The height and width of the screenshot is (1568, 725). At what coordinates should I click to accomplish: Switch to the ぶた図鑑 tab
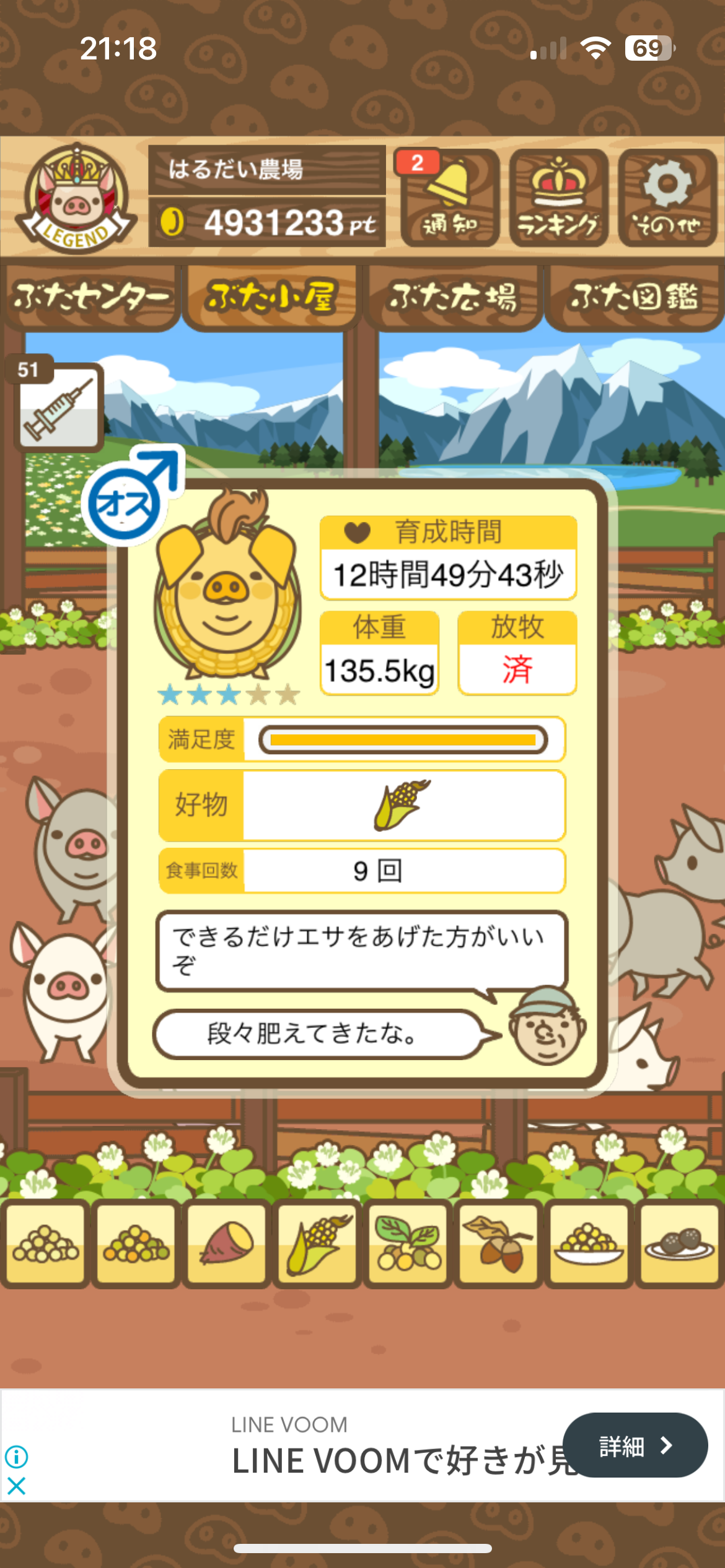click(633, 298)
